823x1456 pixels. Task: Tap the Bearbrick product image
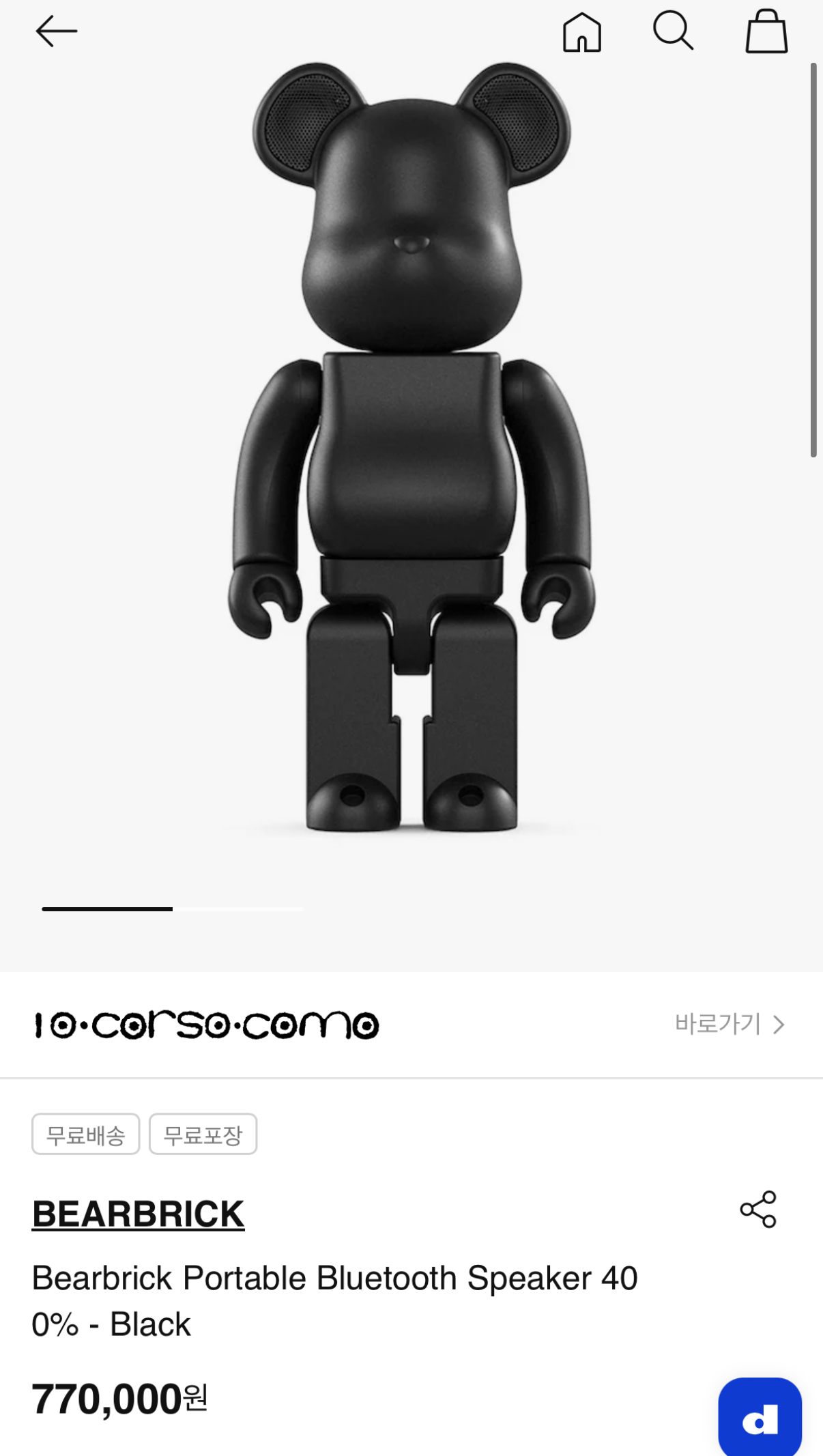pyautogui.click(x=411, y=451)
